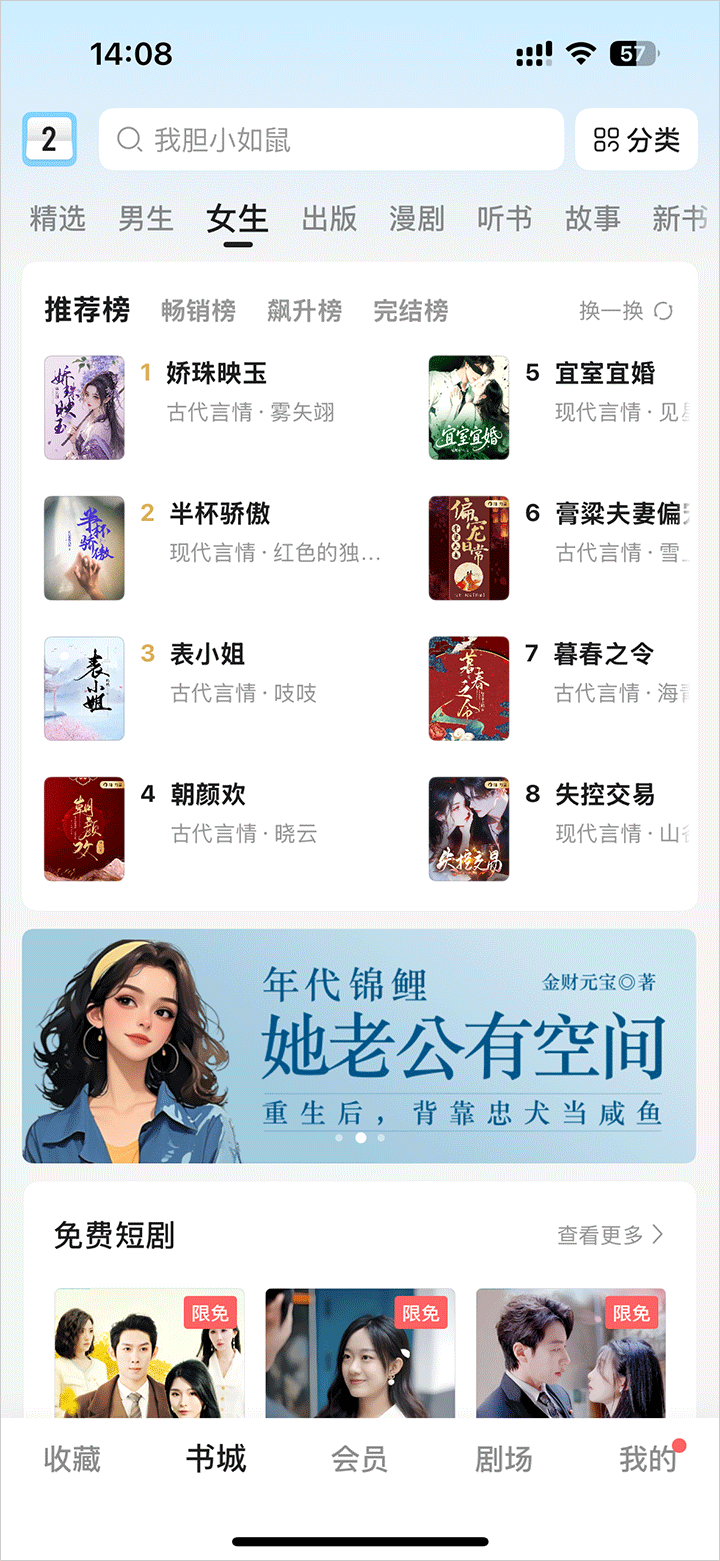Refresh the list with 换一换
Viewport: 720px width, 1561px height.
626,311
